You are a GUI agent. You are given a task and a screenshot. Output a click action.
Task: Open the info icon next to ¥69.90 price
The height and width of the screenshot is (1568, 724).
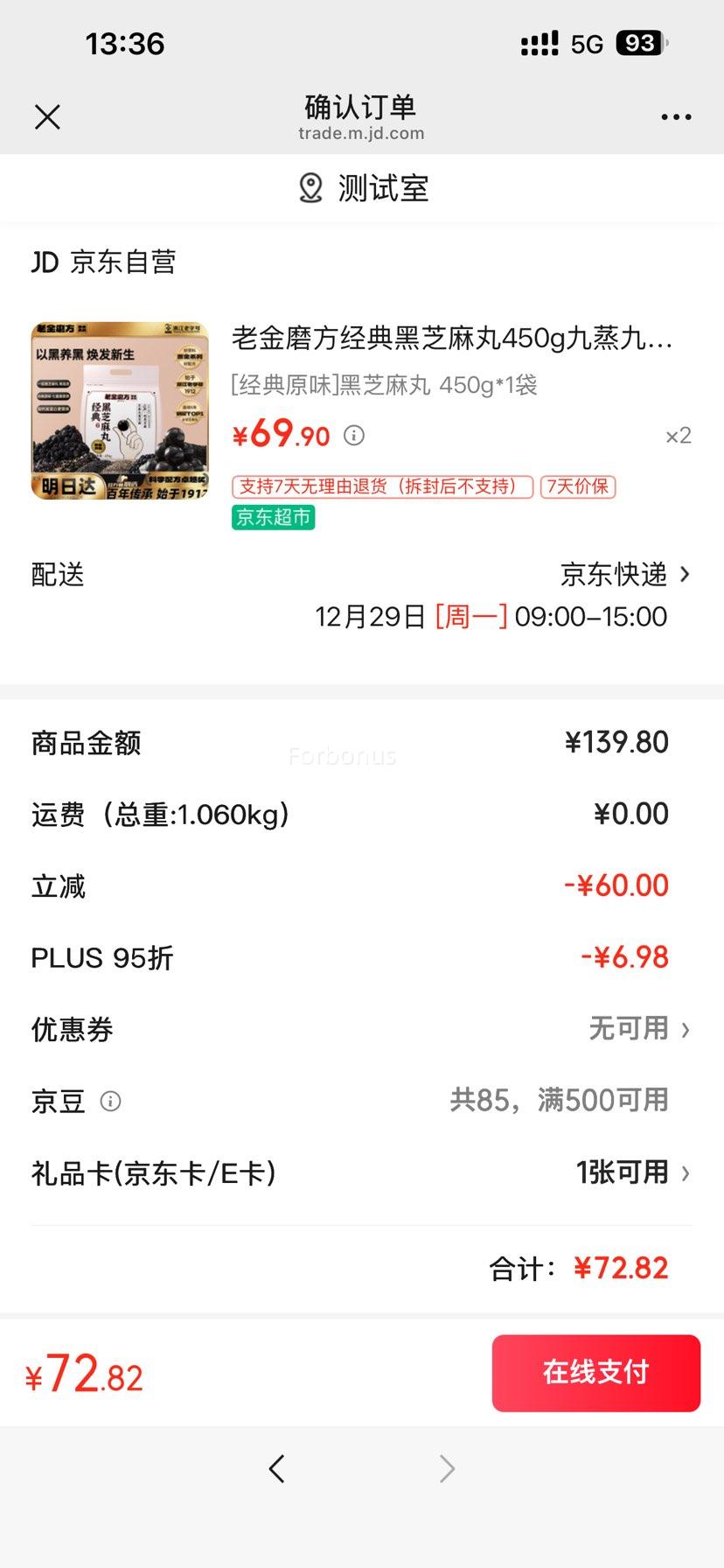(353, 435)
